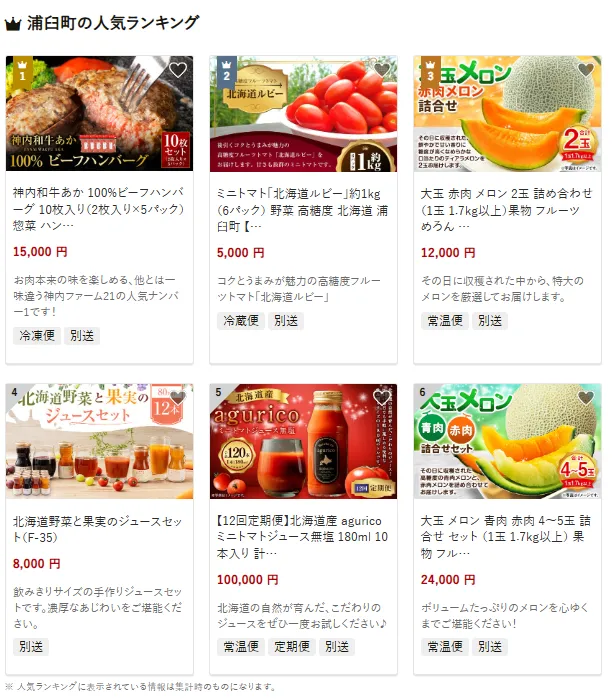Favorite the 青肉 赤肉 4〜5玉 melon set
Viewport: 616px width, 699px height.
[586, 398]
